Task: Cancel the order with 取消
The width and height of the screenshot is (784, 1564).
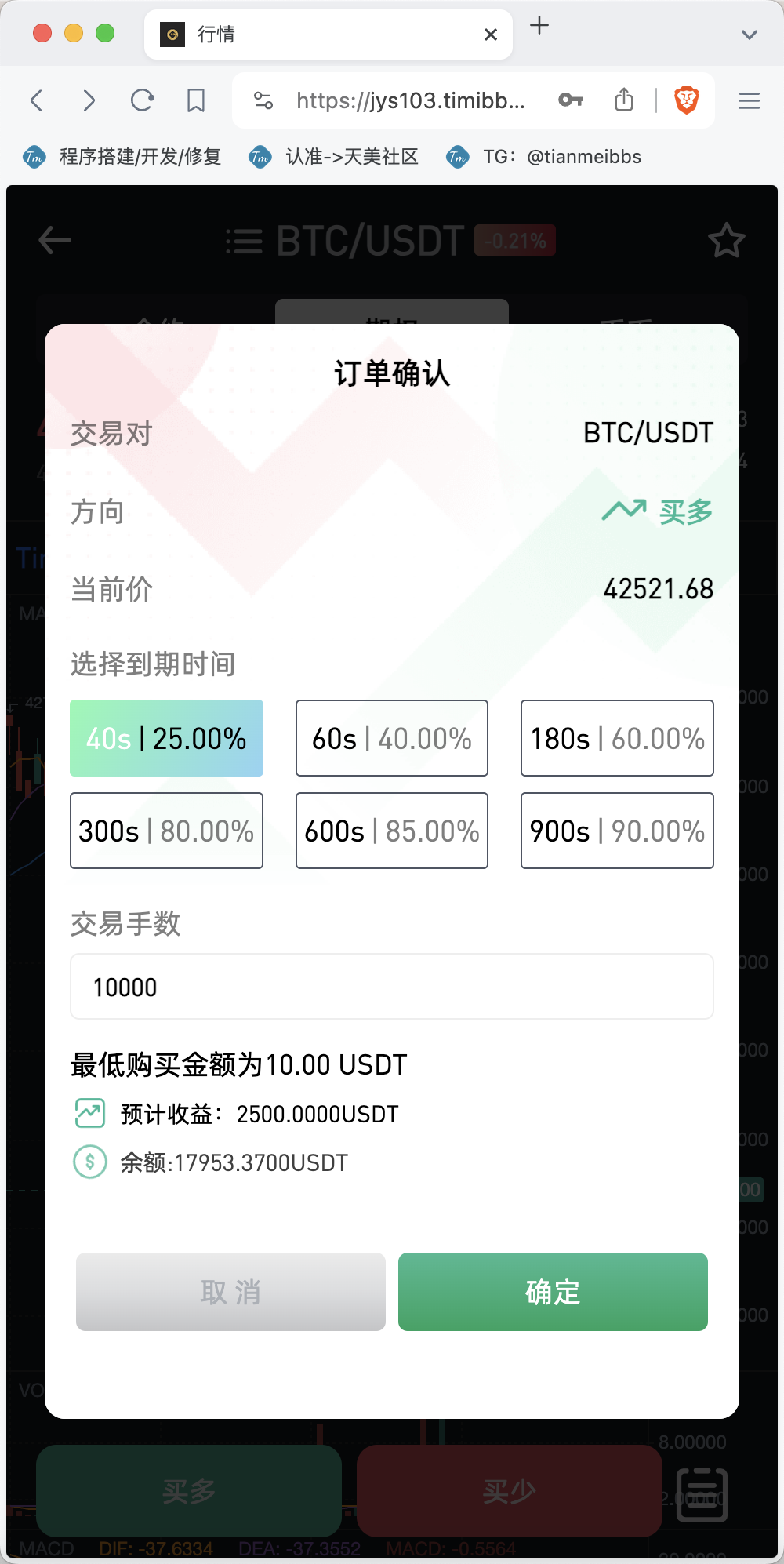Action: point(230,1292)
